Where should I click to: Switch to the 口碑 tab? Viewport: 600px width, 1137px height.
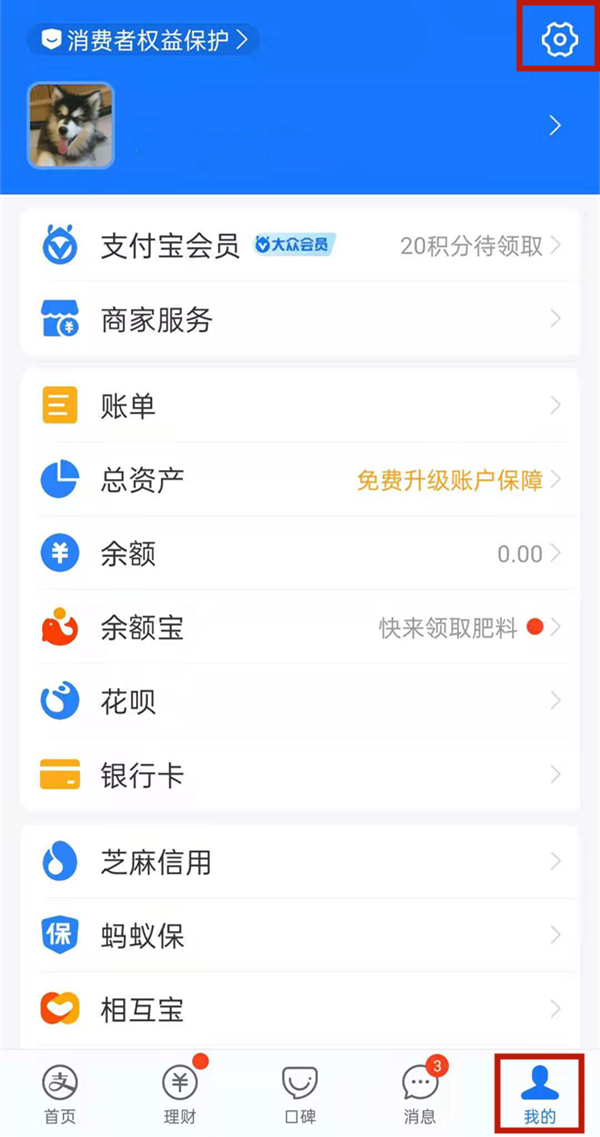tap(300, 1095)
